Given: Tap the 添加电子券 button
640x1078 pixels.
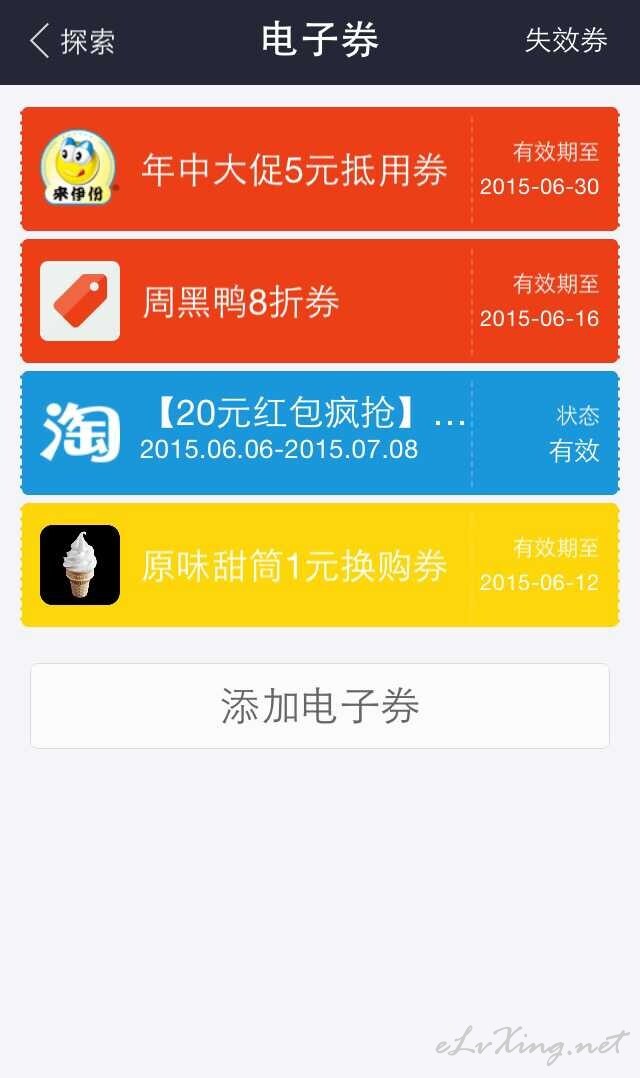Looking at the screenshot, I should 320,706.
